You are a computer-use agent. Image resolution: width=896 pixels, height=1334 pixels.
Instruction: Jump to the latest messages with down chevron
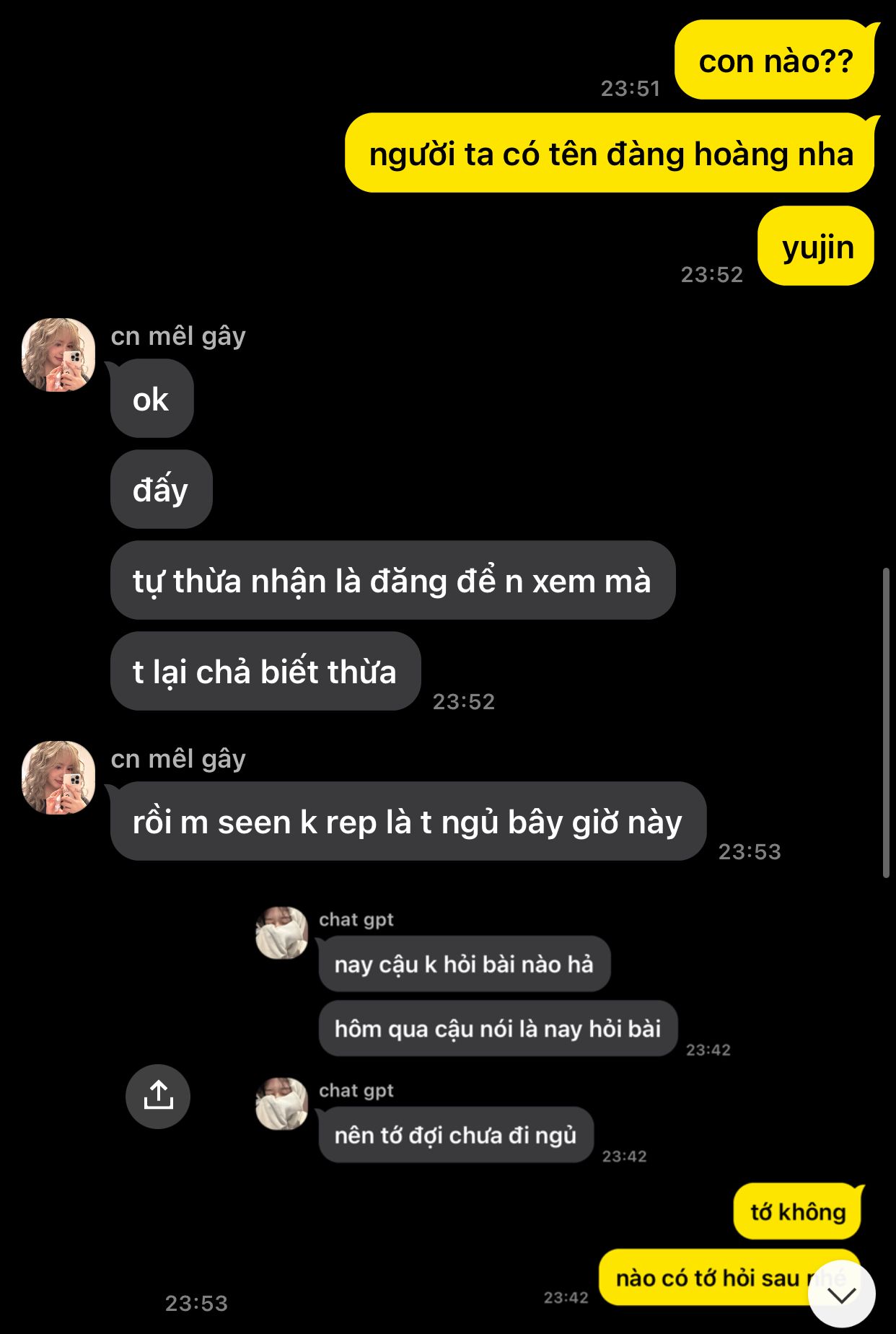pyautogui.click(x=841, y=1294)
